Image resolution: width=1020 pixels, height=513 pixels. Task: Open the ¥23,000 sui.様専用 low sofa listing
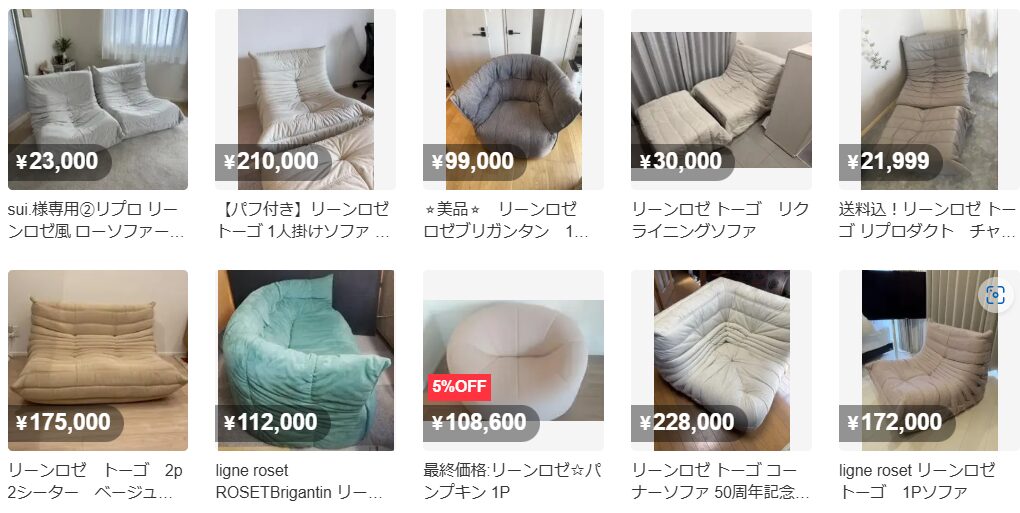click(x=97, y=99)
